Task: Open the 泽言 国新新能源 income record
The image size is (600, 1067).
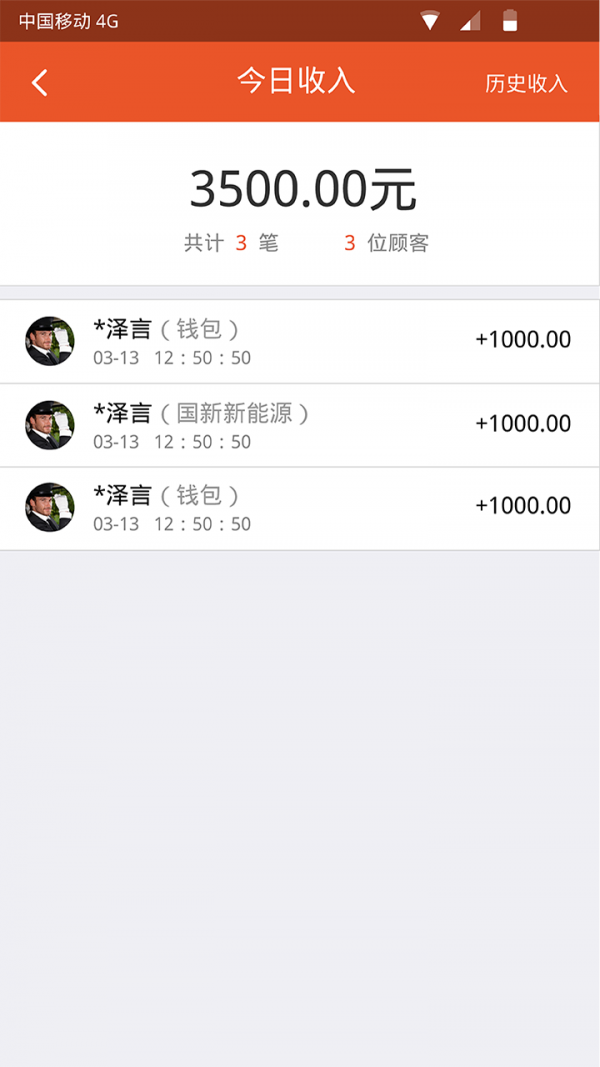Action: point(299,424)
